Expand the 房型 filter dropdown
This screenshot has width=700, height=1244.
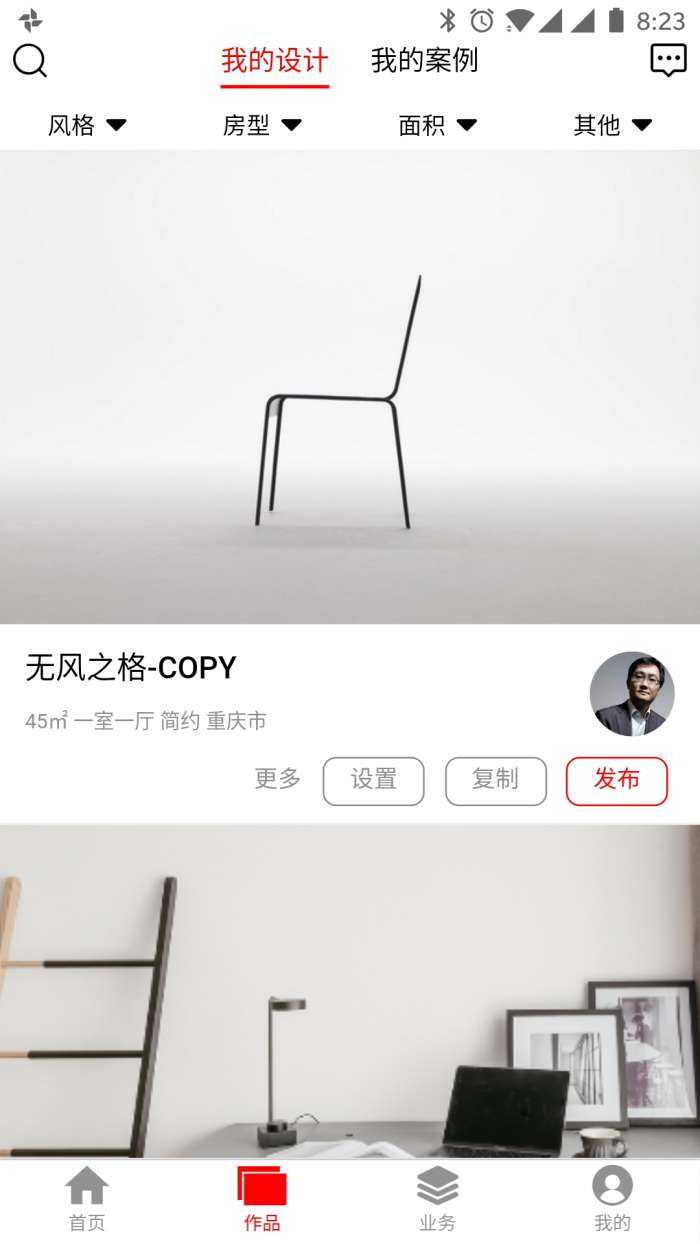click(x=261, y=125)
